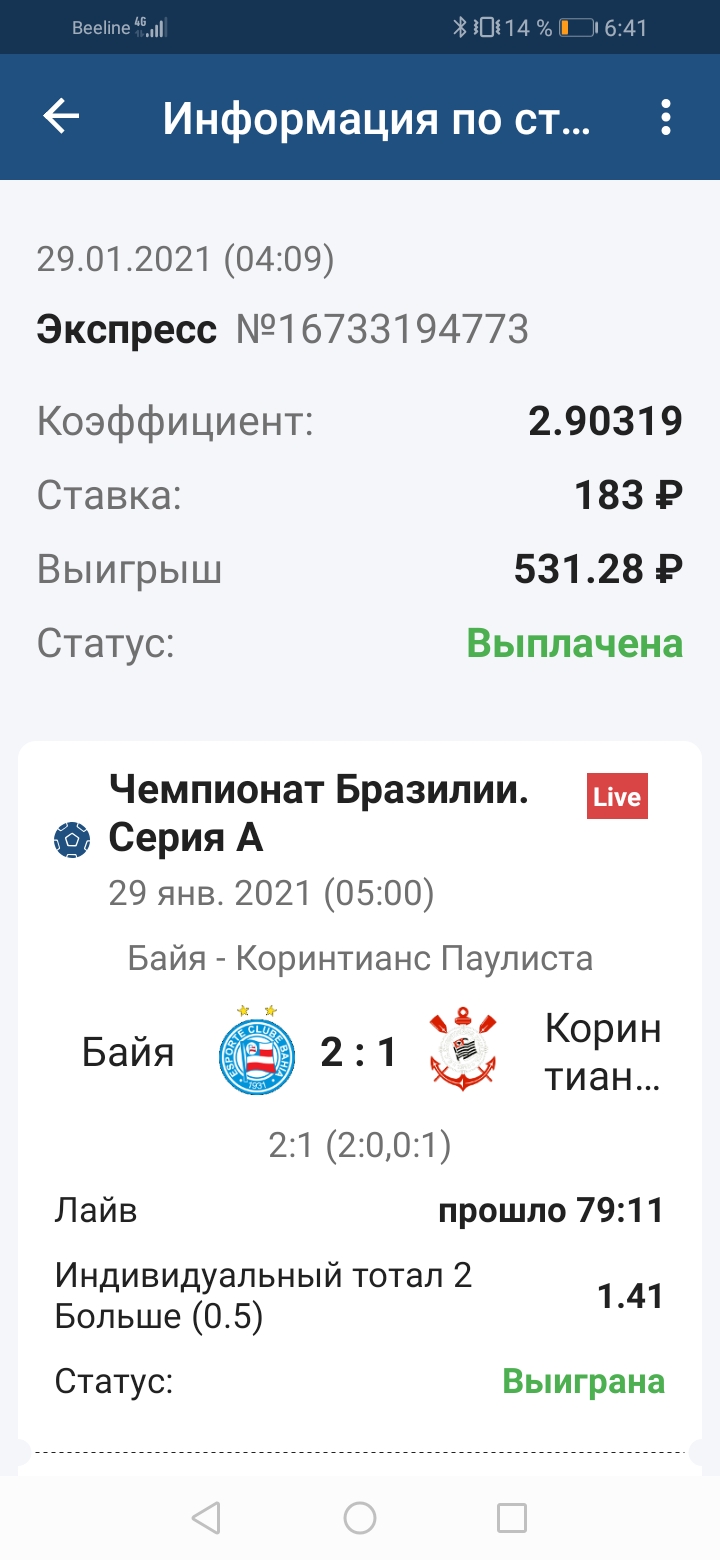Open the system recent apps view
This screenshot has height=1560, width=720.
512,1518
